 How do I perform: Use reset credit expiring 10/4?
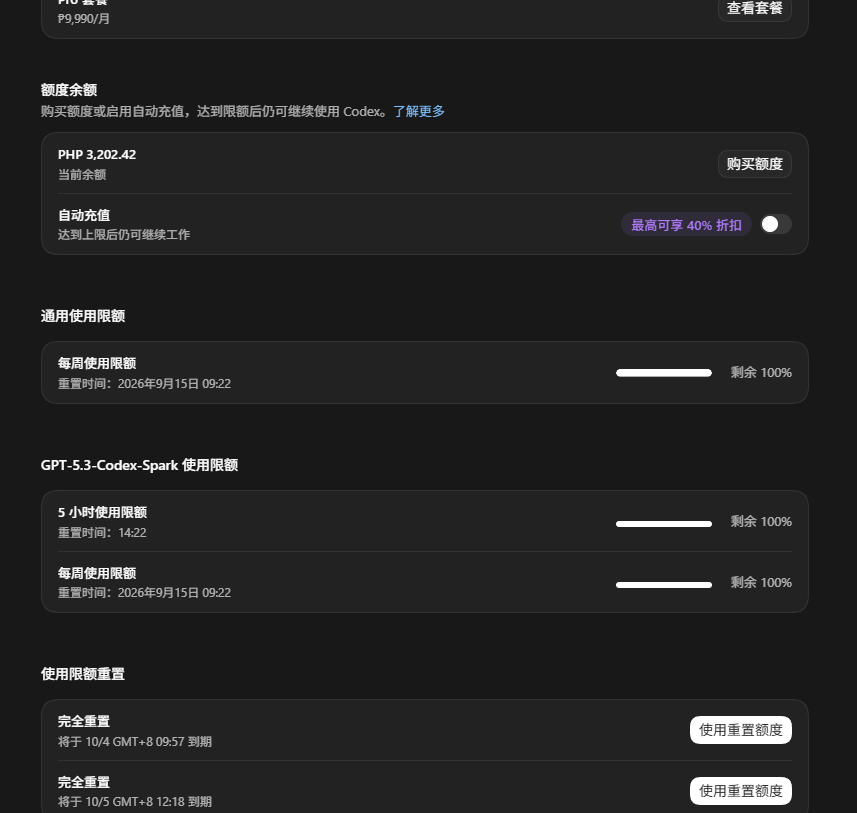(741, 730)
